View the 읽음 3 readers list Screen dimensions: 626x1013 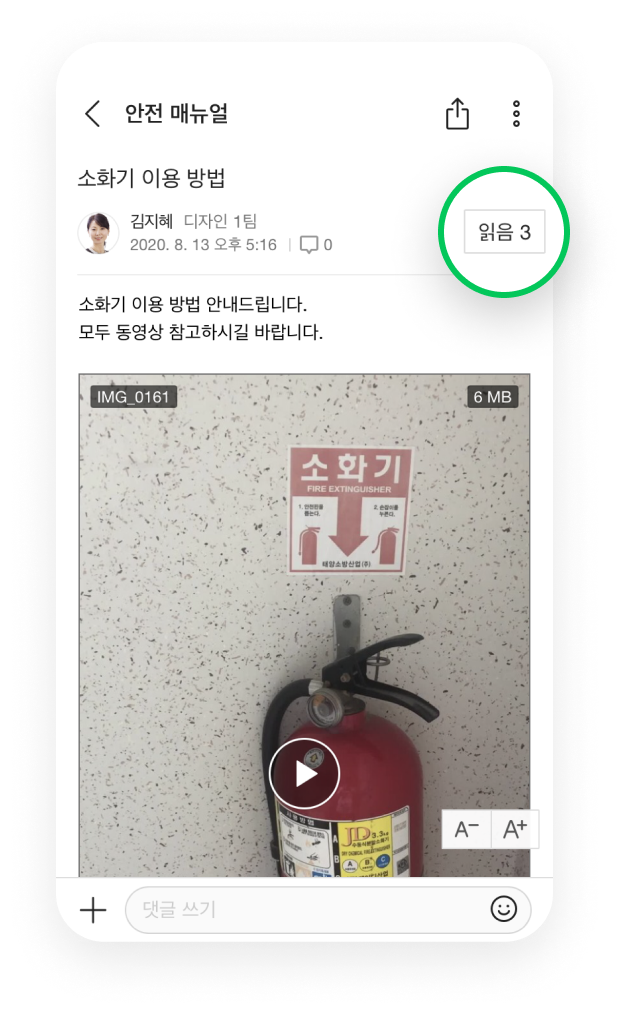click(504, 233)
